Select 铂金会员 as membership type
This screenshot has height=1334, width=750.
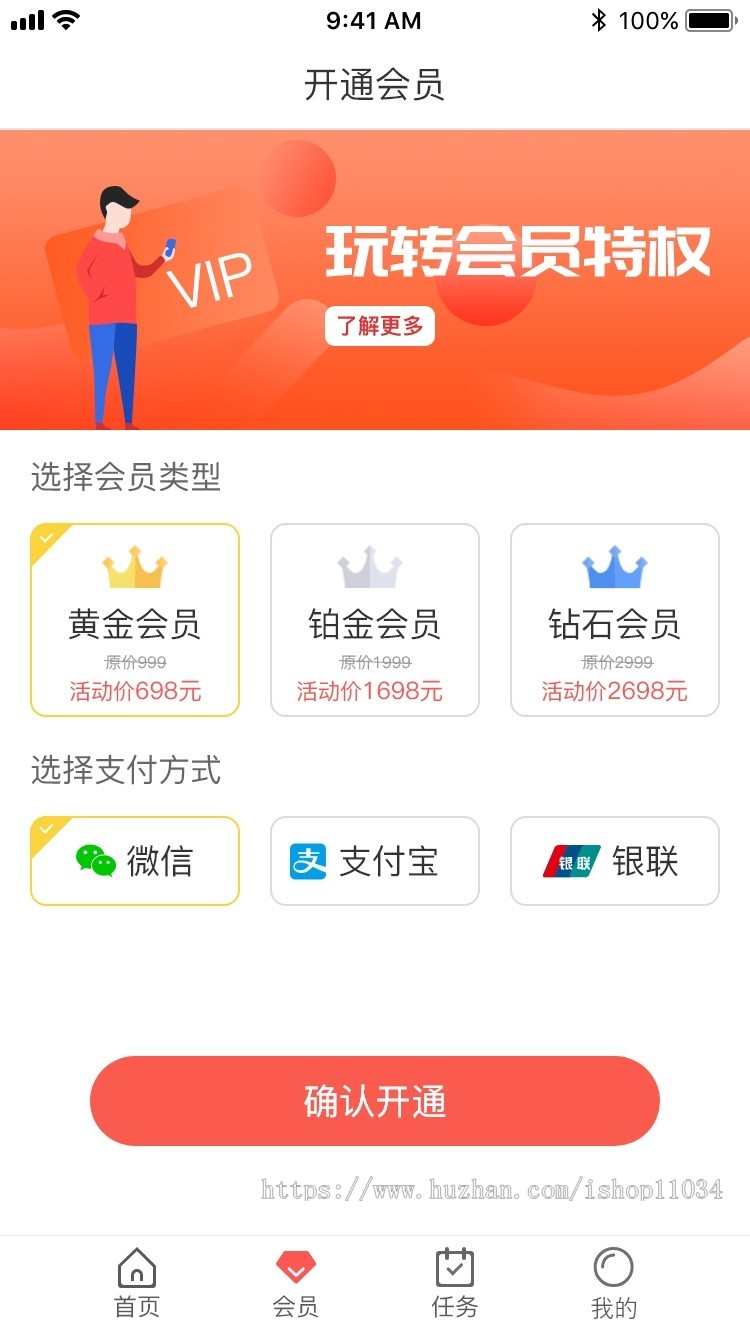pos(374,620)
